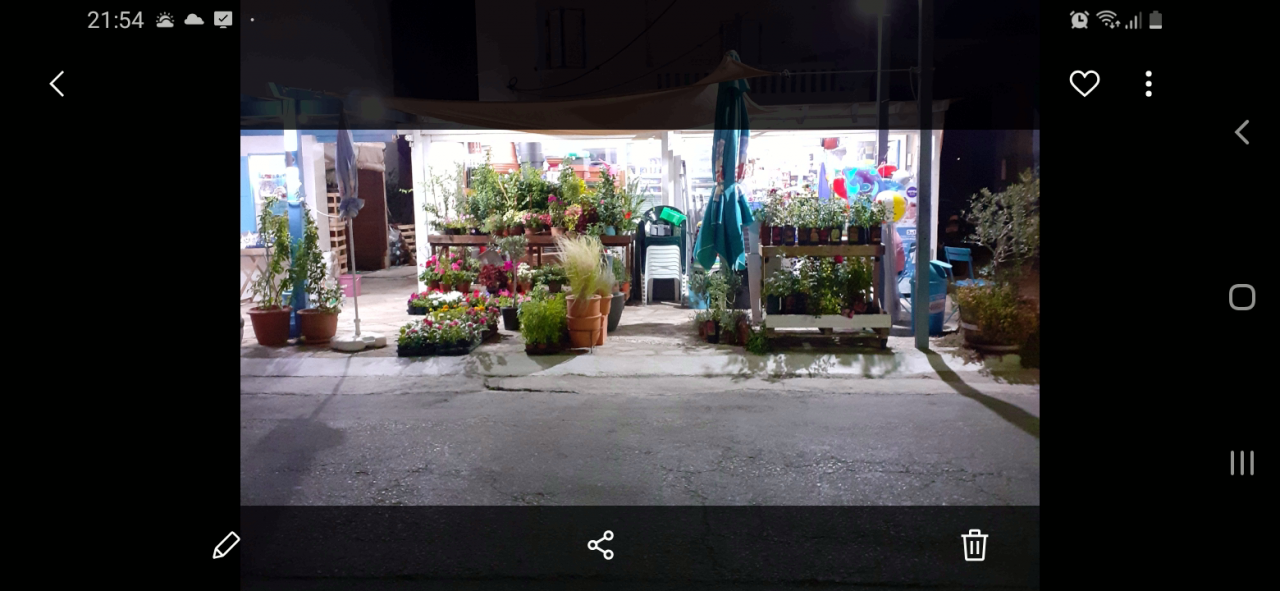Image resolution: width=1280 pixels, height=591 pixels.
Task: Edit this photo with the pencil icon
Action: click(x=226, y=545)
